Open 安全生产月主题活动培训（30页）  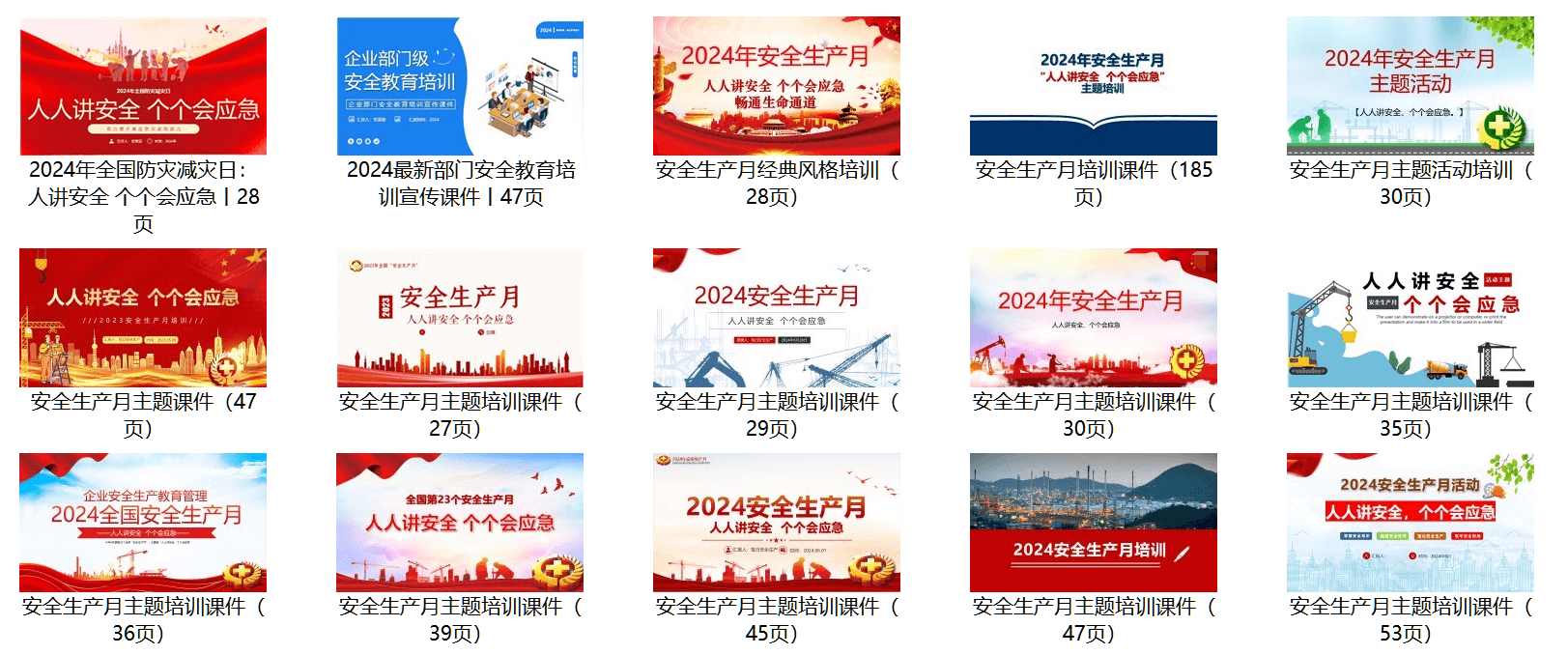(1410, 87)
